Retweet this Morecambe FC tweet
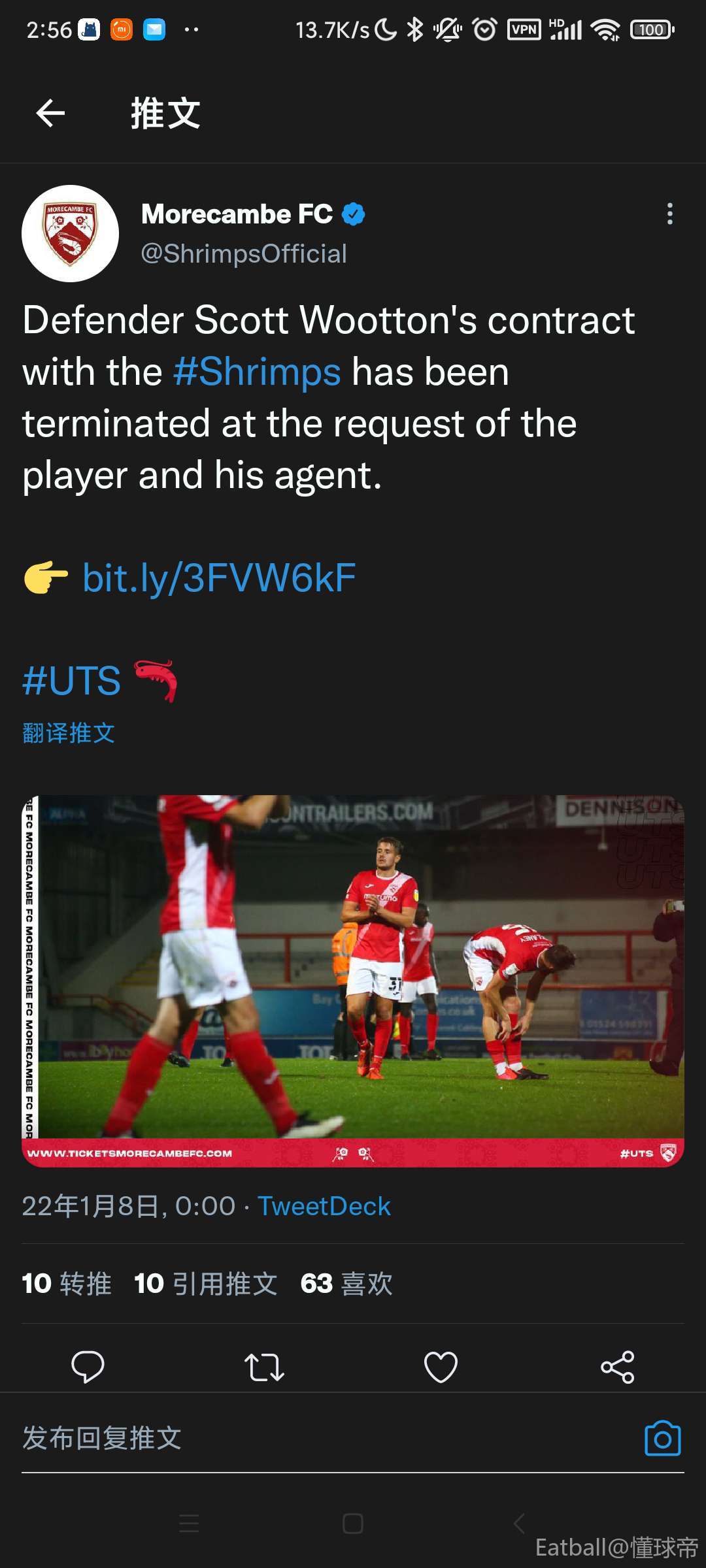This screenshot has width=706, height=1568. click(264, 1367)
